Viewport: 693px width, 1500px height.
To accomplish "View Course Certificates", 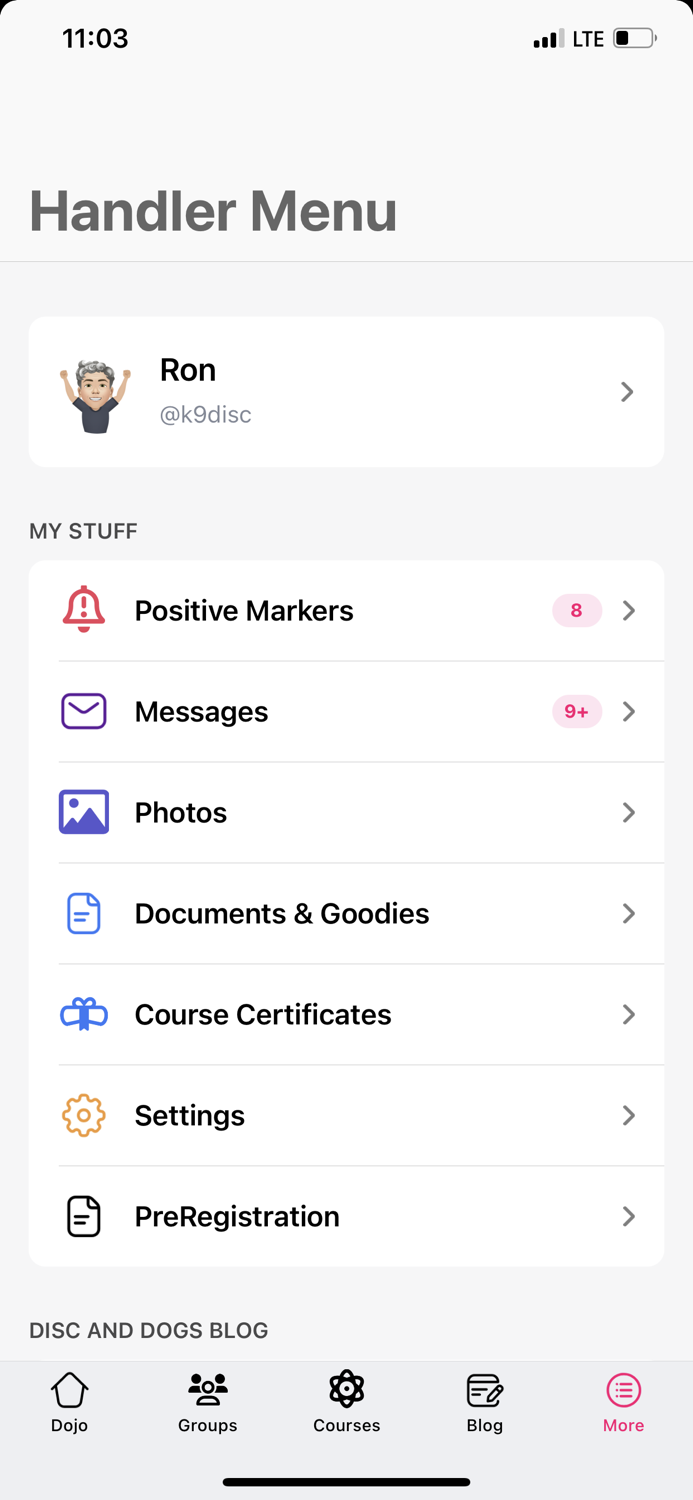I will [x=346, y=1015].
